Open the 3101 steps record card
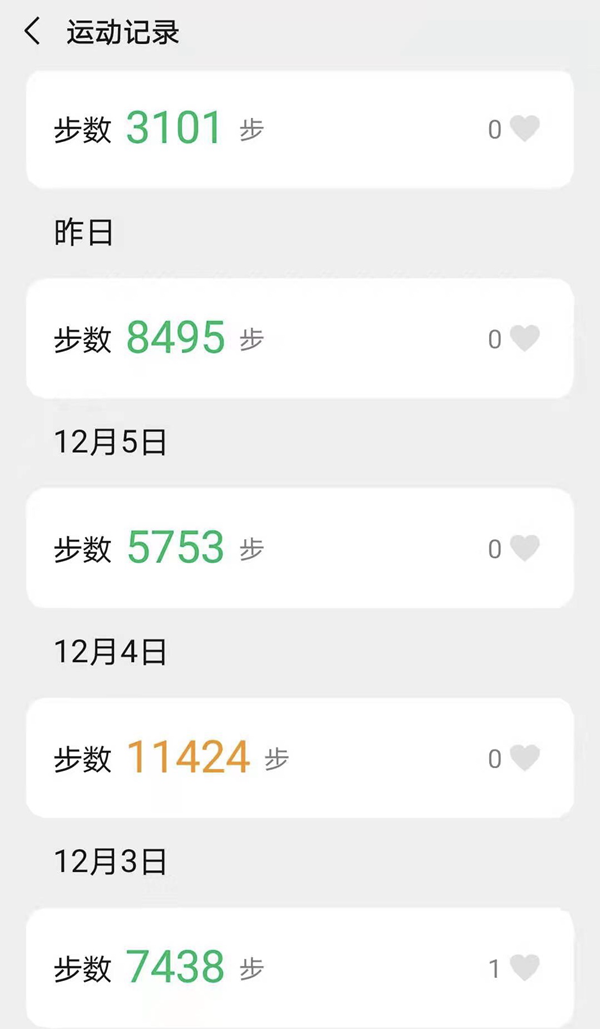Image resolution: width=600 pixels, height=1029 pixels. coord(300,129)
